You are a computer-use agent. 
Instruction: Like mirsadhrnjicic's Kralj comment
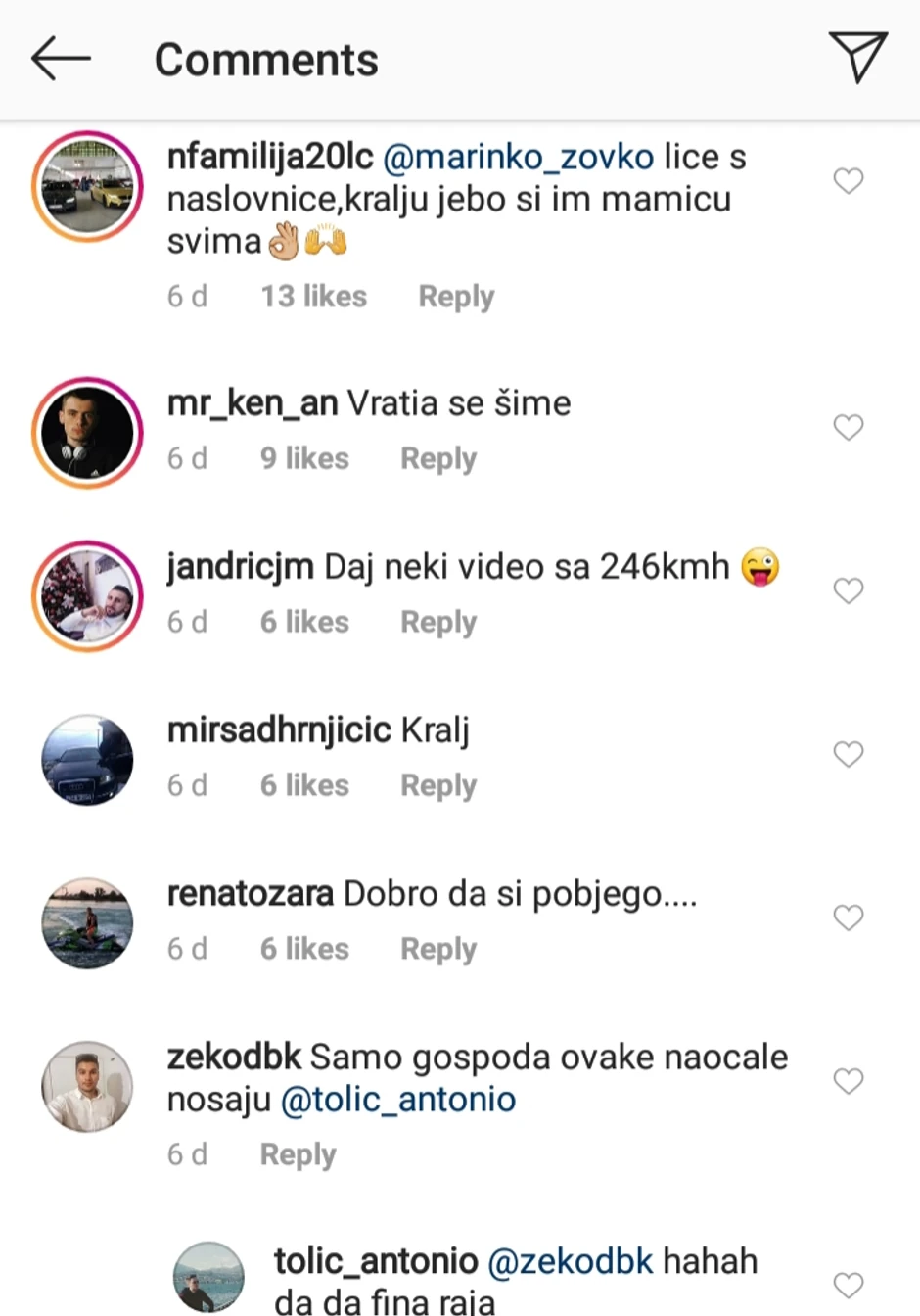tap(848, 754)
